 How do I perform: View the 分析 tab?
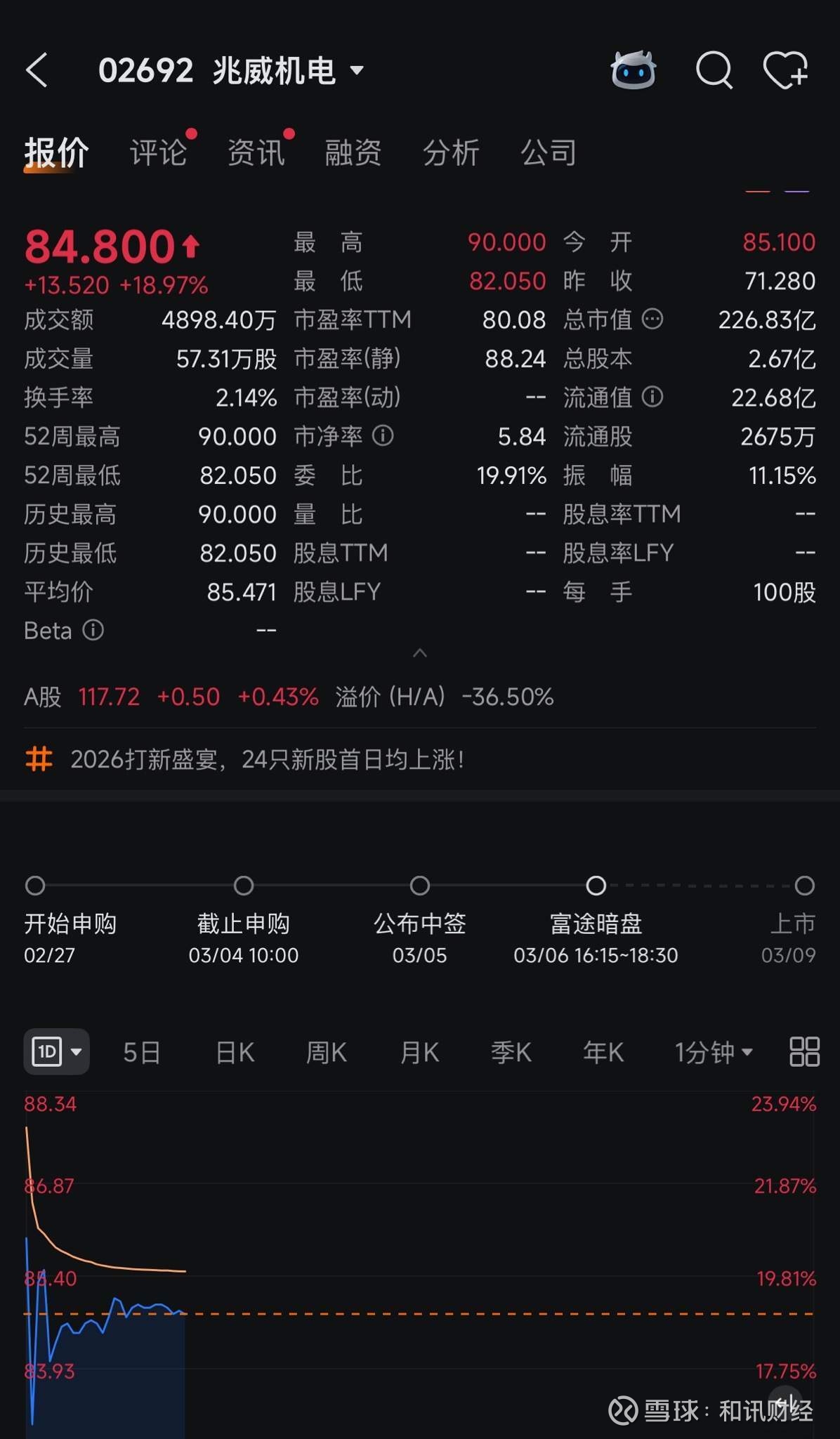[451, 152]
